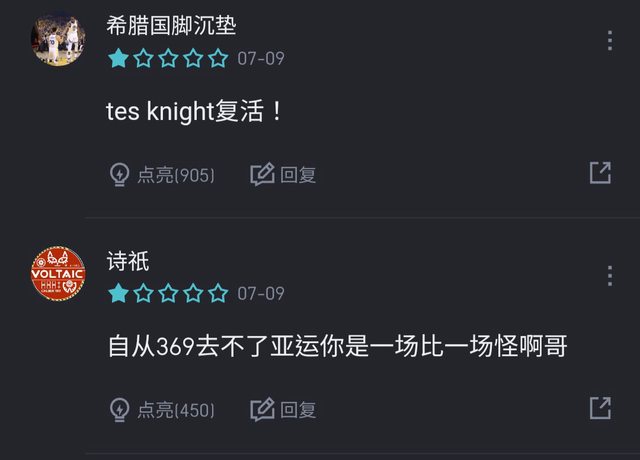Viewport: 640px width, 460px height.
Task: Open 诗祇's profile avatar
Action: point(58,273)
